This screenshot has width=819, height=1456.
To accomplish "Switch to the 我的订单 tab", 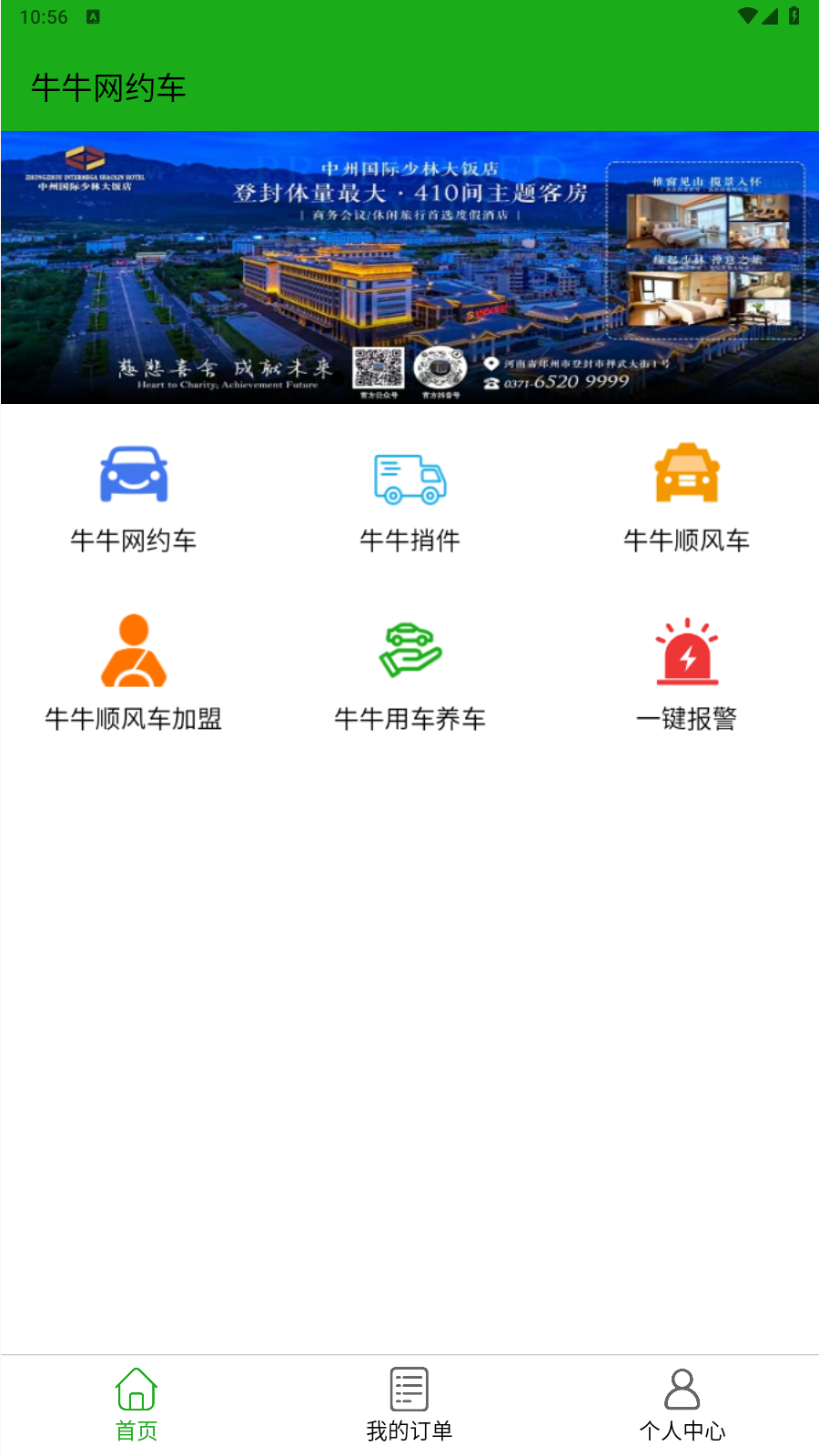I will [x=409, y=1406].
